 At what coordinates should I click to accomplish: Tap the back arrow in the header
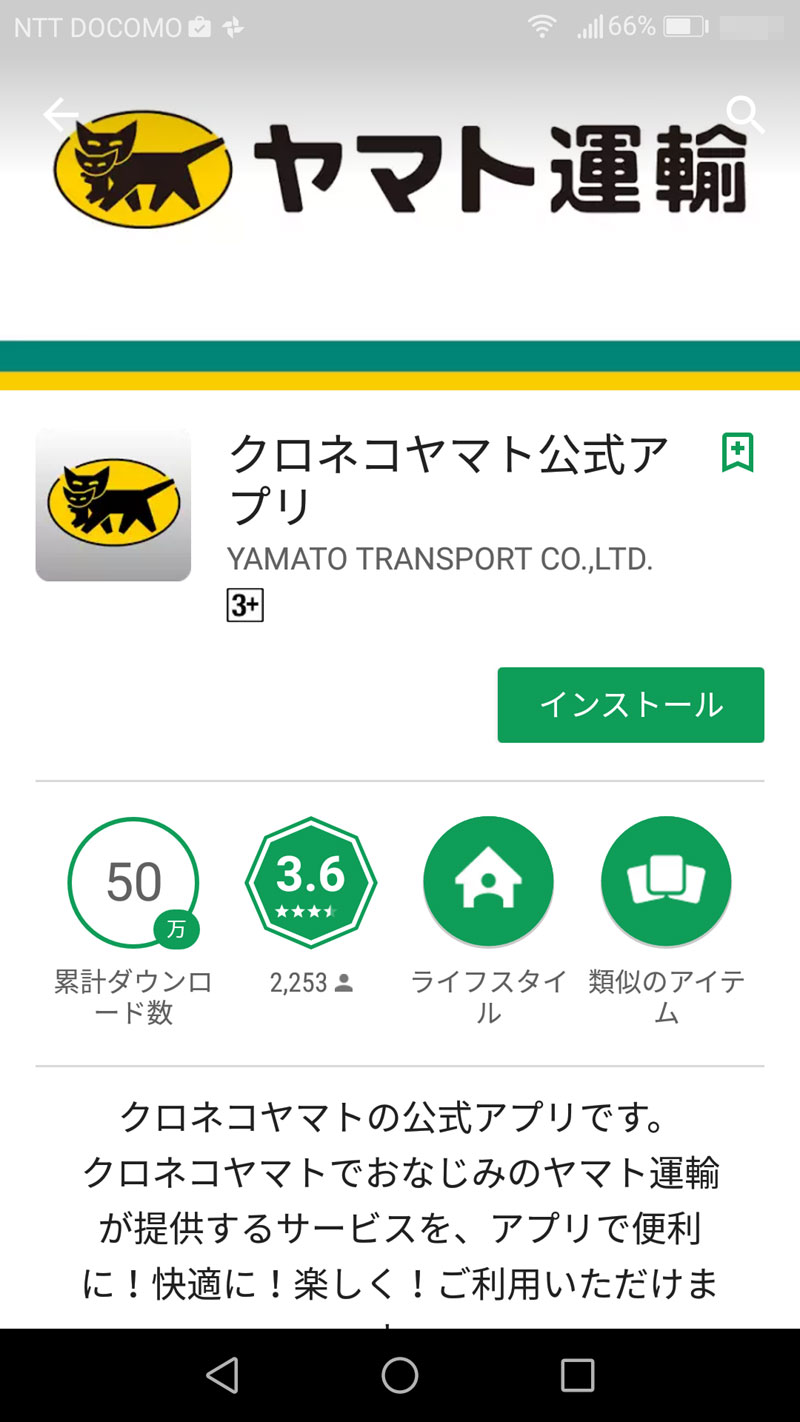click(60, 115)
